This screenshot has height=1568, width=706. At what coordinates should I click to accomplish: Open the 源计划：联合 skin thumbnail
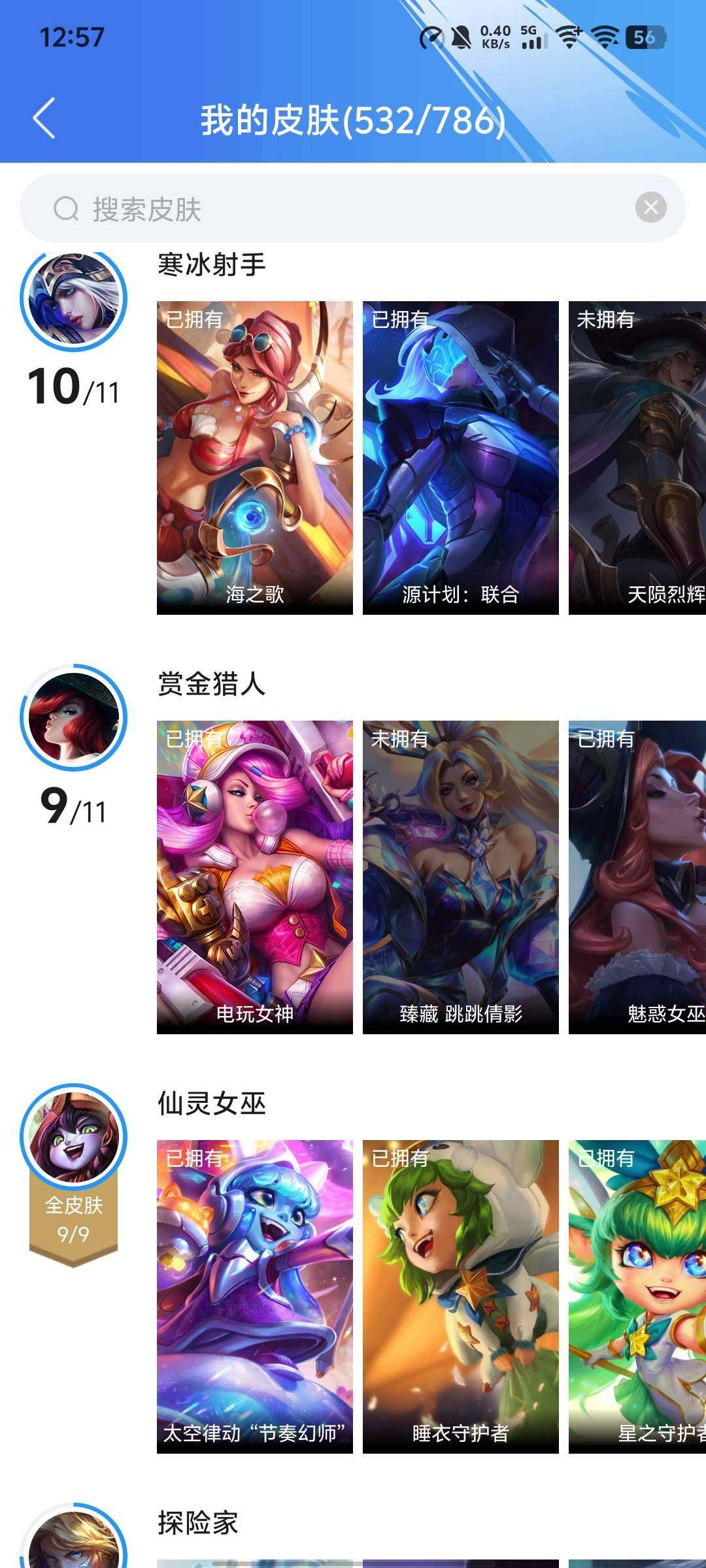pos(460,456)
